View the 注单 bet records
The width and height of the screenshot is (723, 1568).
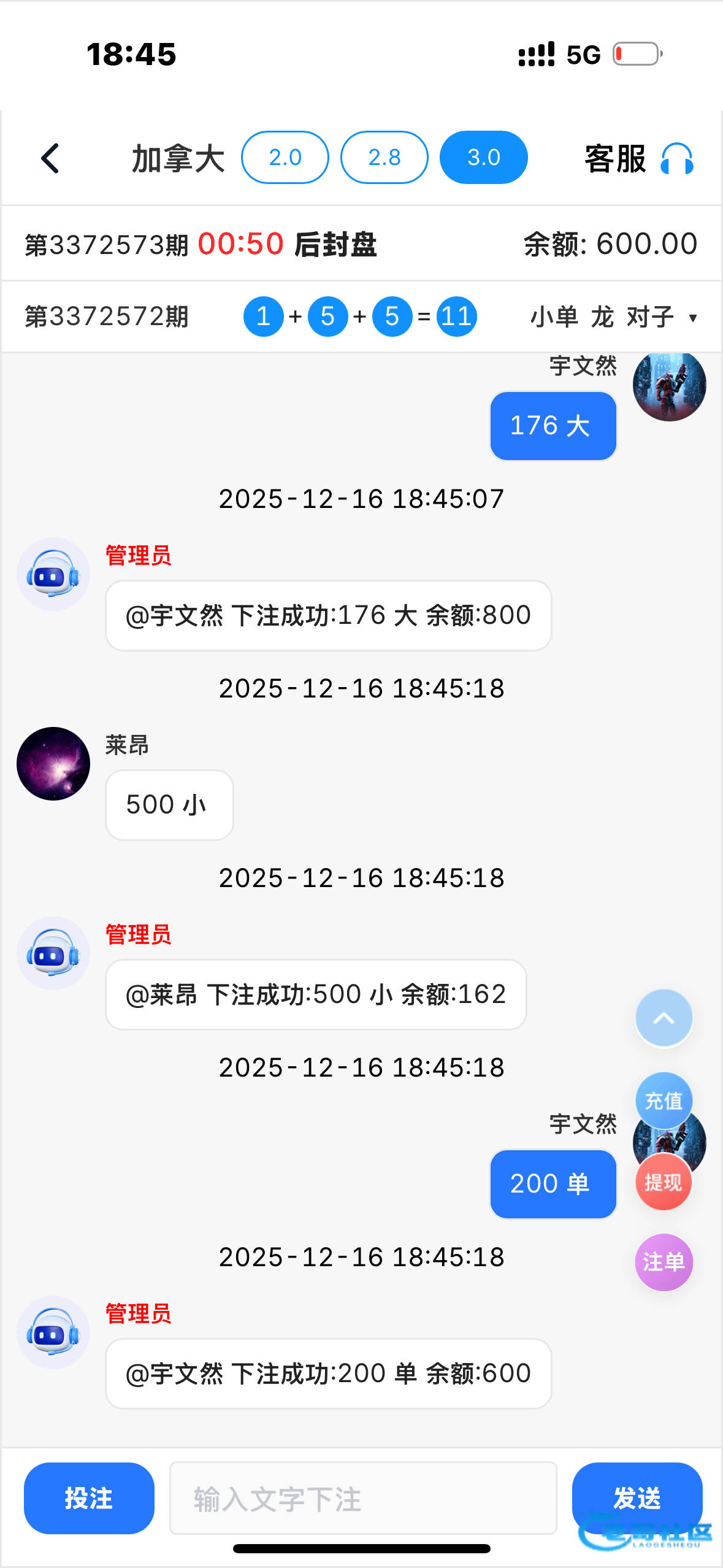tap(664, 1262)
